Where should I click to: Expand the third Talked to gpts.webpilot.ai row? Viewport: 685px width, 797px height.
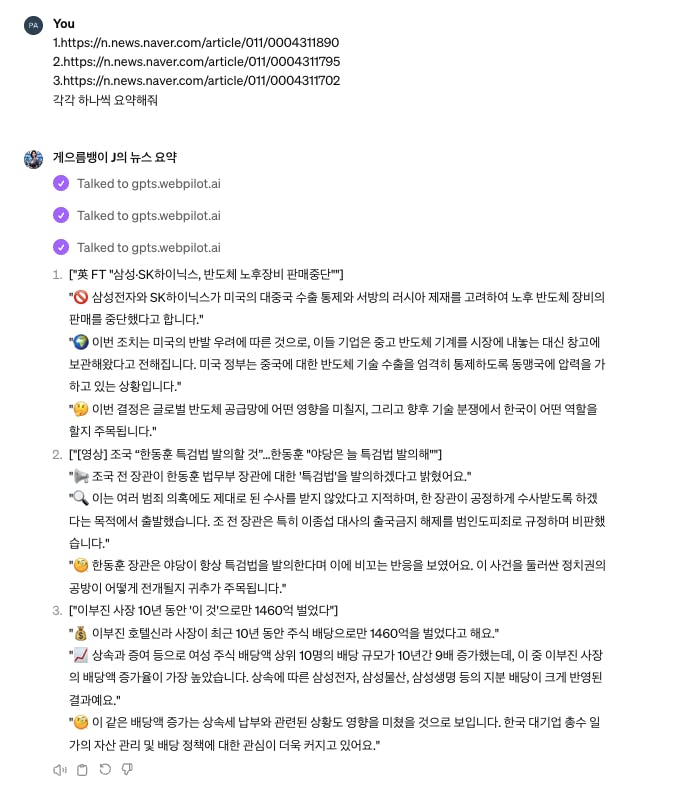pyautogui.click(x=148, y=248)
